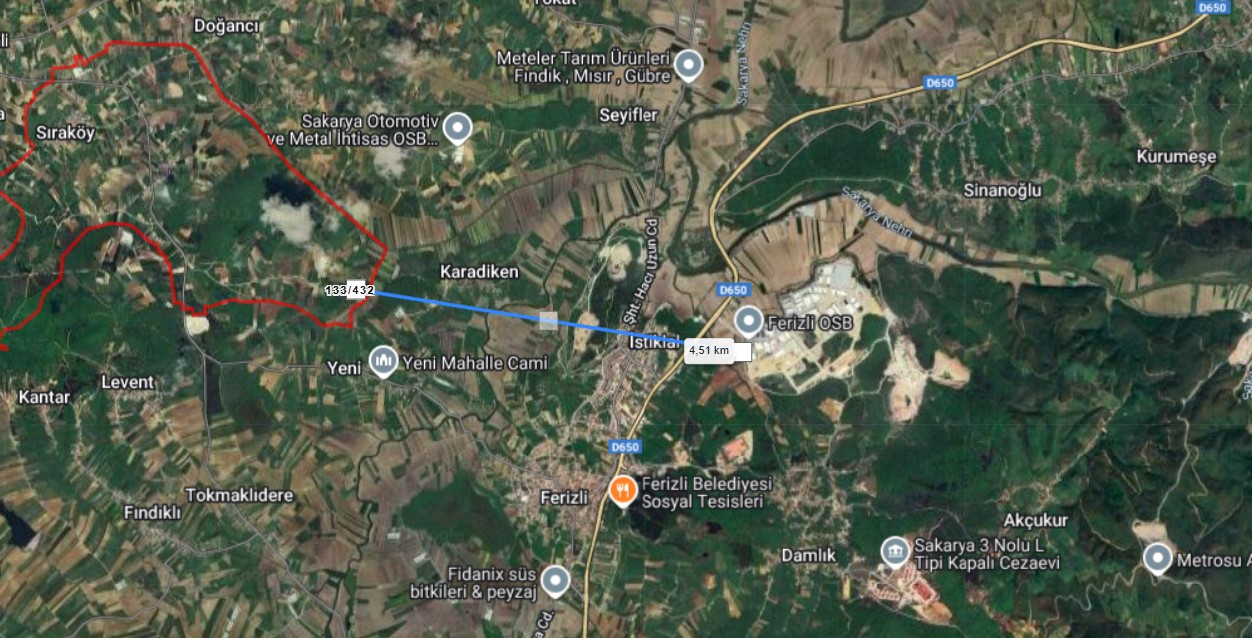Viewport: 1252px width, 638px height.
Task: View Ferizli Belediyesi Sosyal Tesisleri restaurant pin
Action: click(623, 490)
